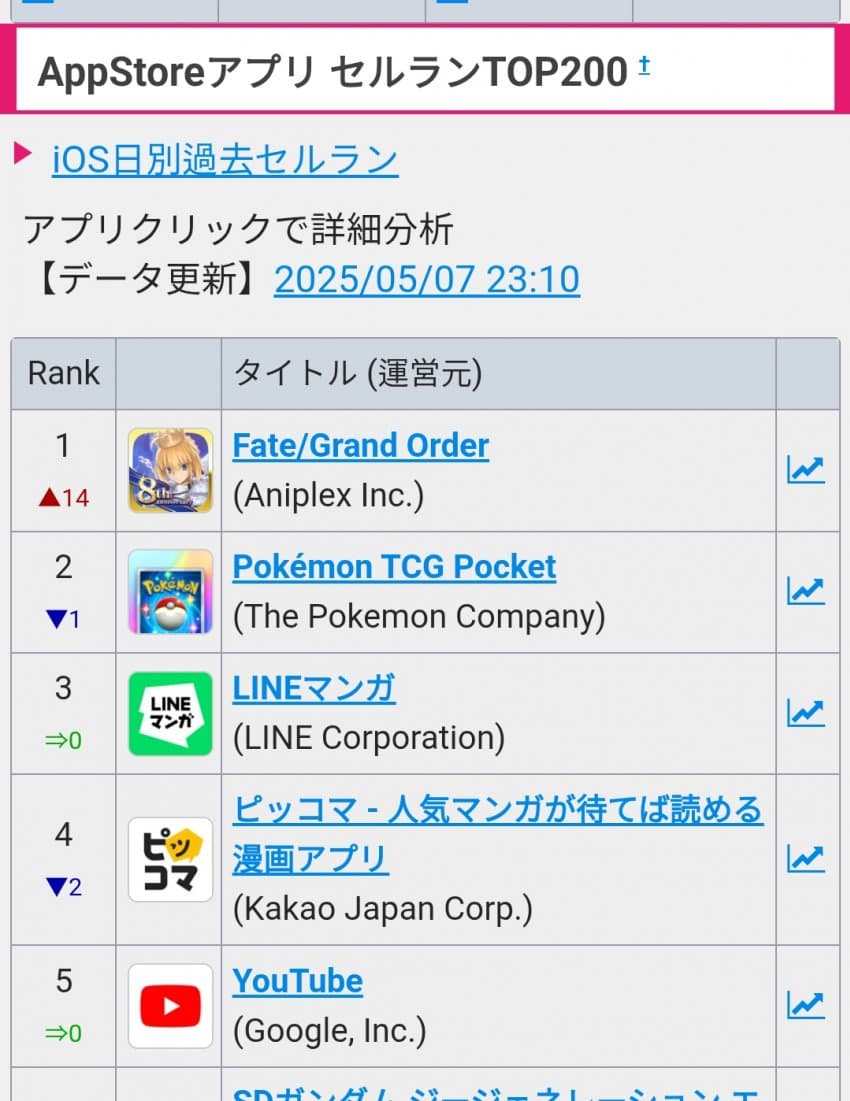Open the YouTube title link
The width and height of the screenshot is (850, 1101).
coord(297,981)
